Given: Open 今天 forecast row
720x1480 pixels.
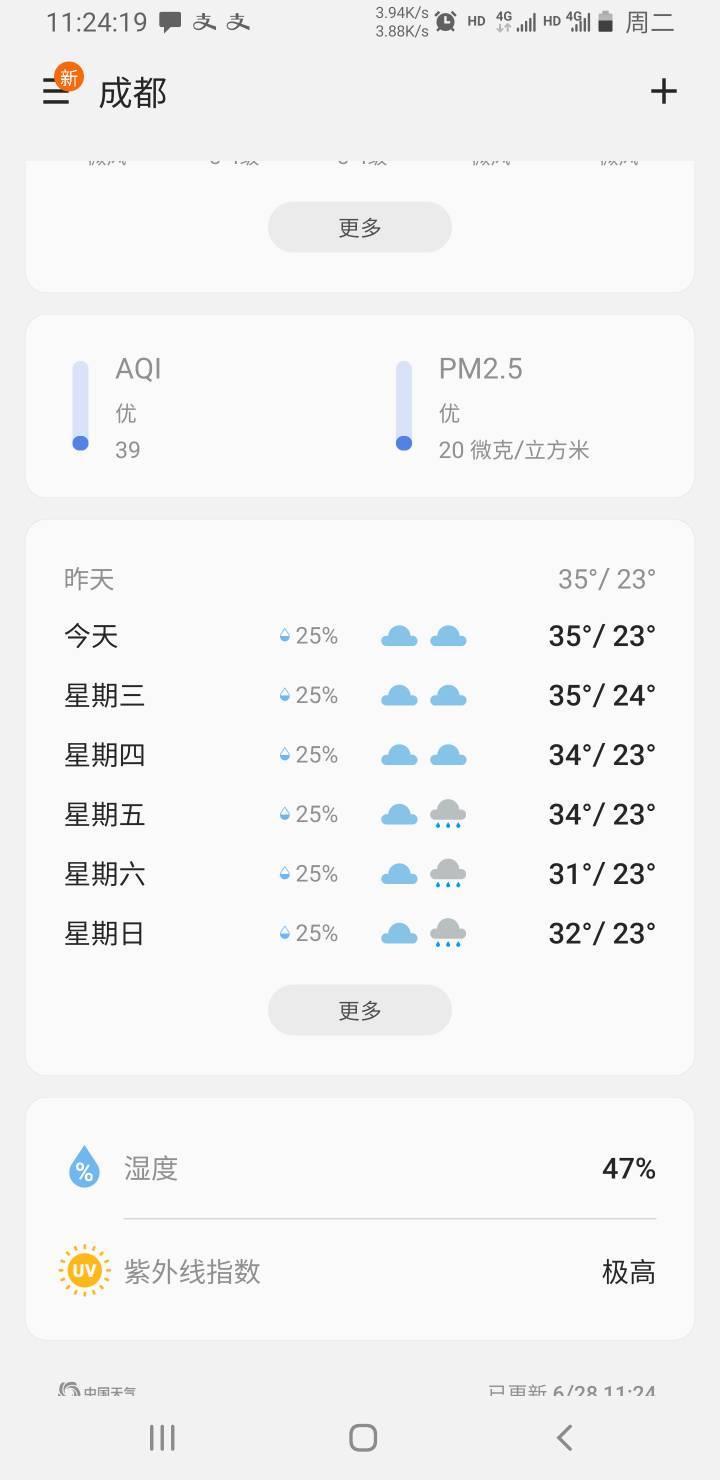Looking at the screenshot, I should tap(360, 636).
